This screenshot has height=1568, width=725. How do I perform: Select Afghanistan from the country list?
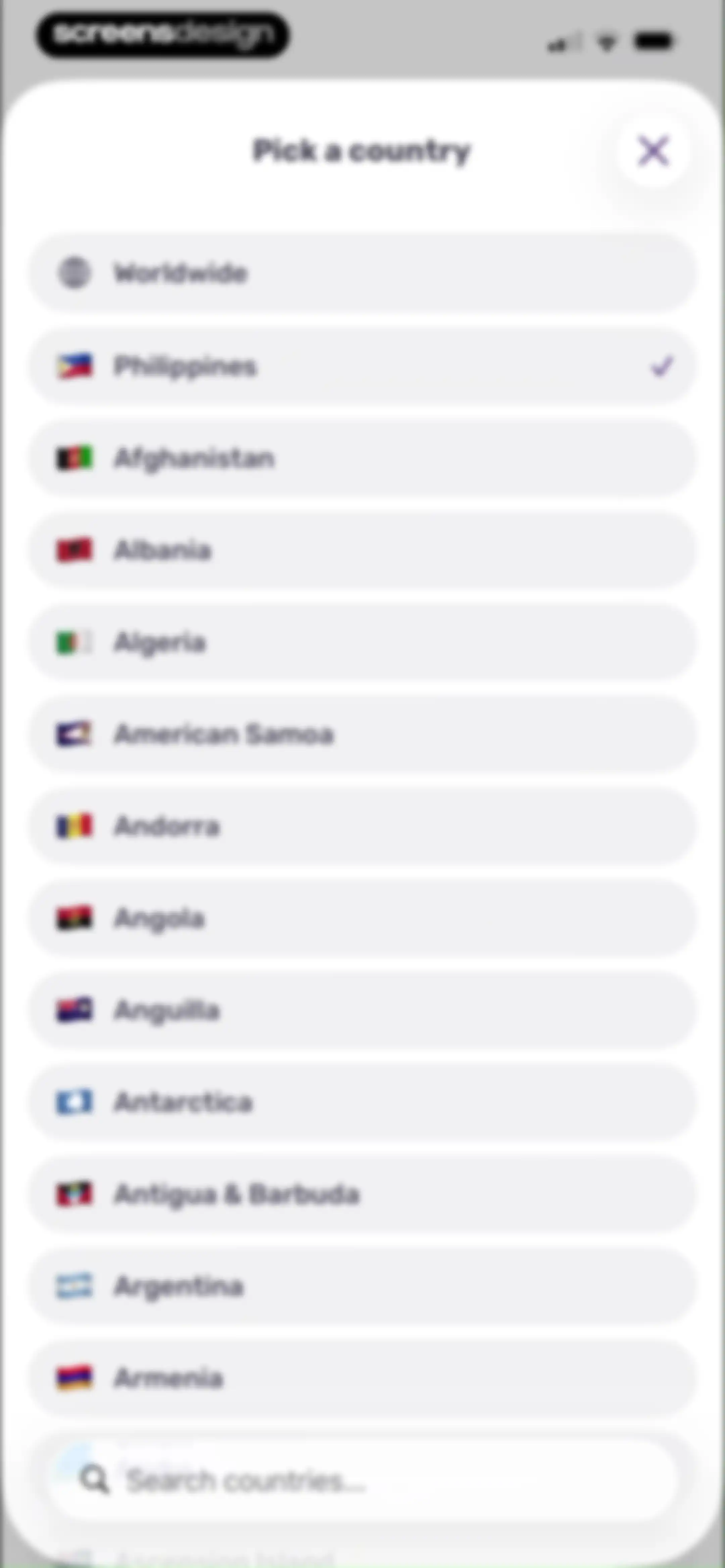tap(362, 458)
